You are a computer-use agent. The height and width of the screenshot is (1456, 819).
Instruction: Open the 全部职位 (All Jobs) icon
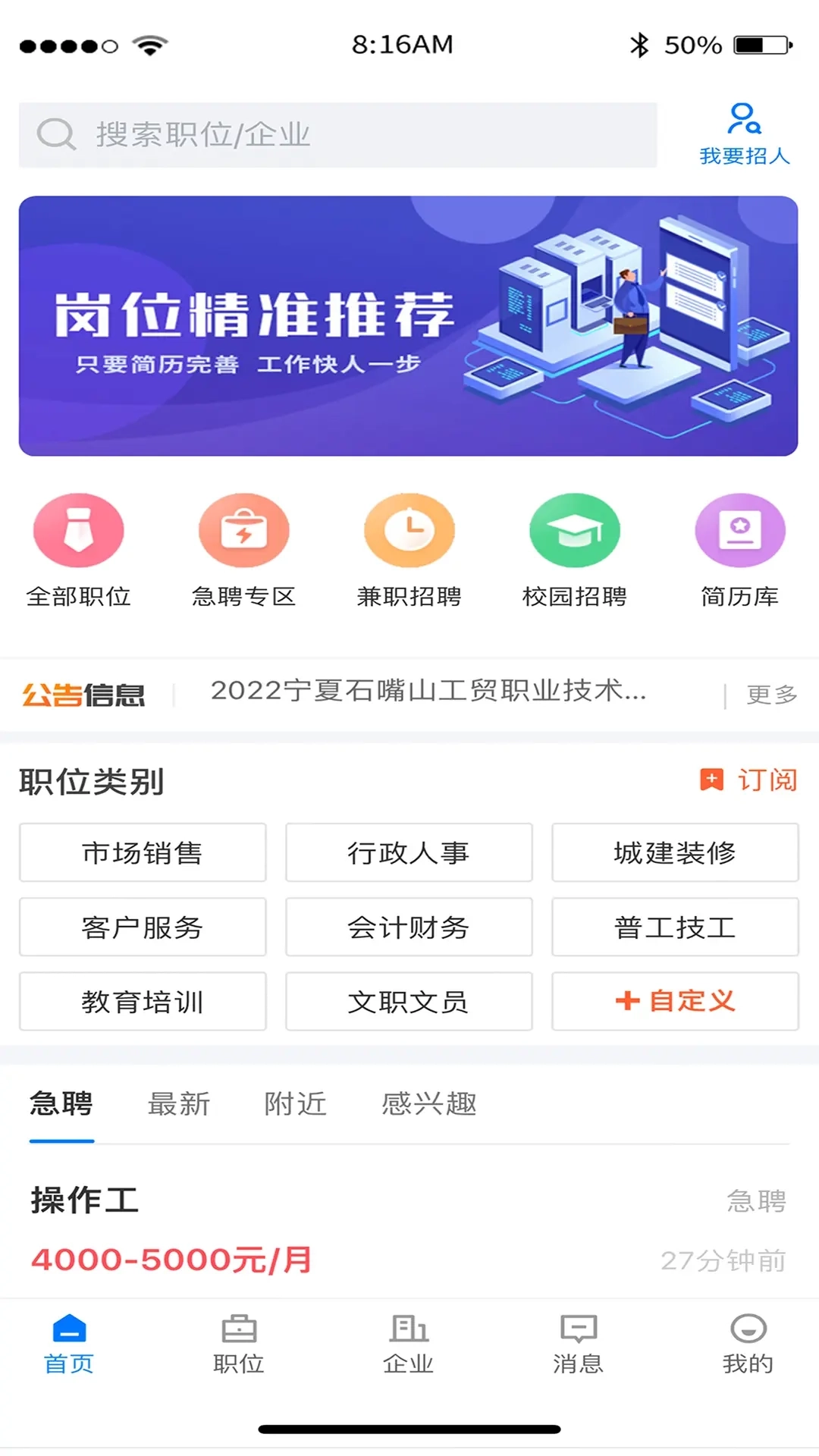(78, 546)
